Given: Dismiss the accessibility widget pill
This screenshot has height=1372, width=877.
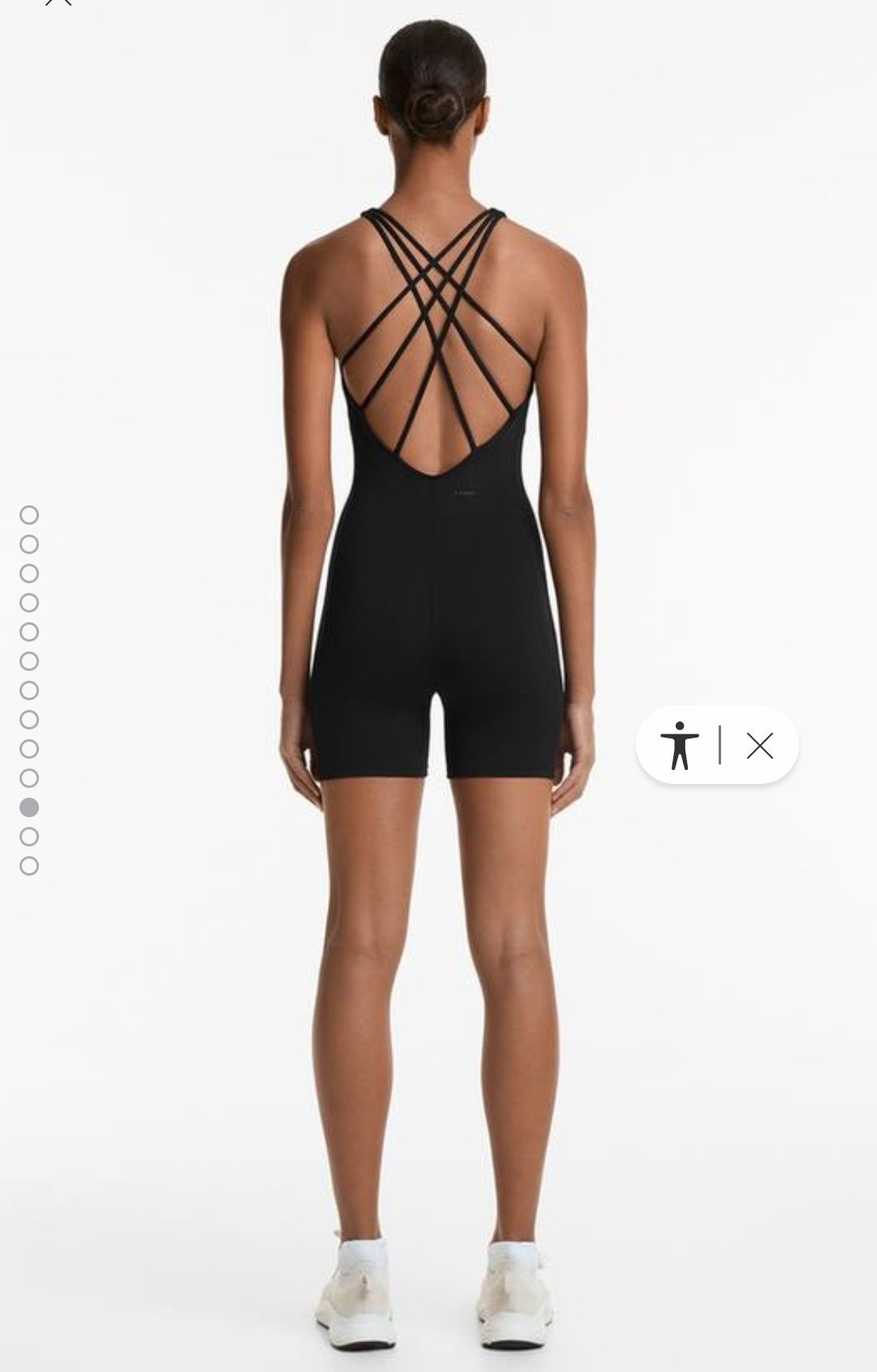Looking at the screenshot, I should (759, 746).
